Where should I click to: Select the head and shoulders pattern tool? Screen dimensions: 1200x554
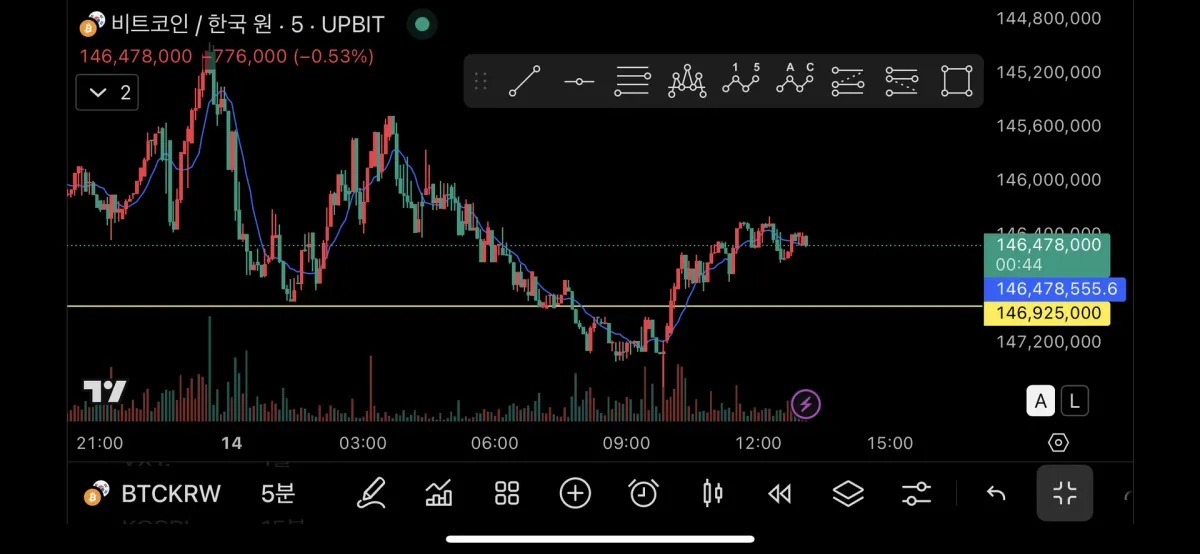click(x=687, y=81)
